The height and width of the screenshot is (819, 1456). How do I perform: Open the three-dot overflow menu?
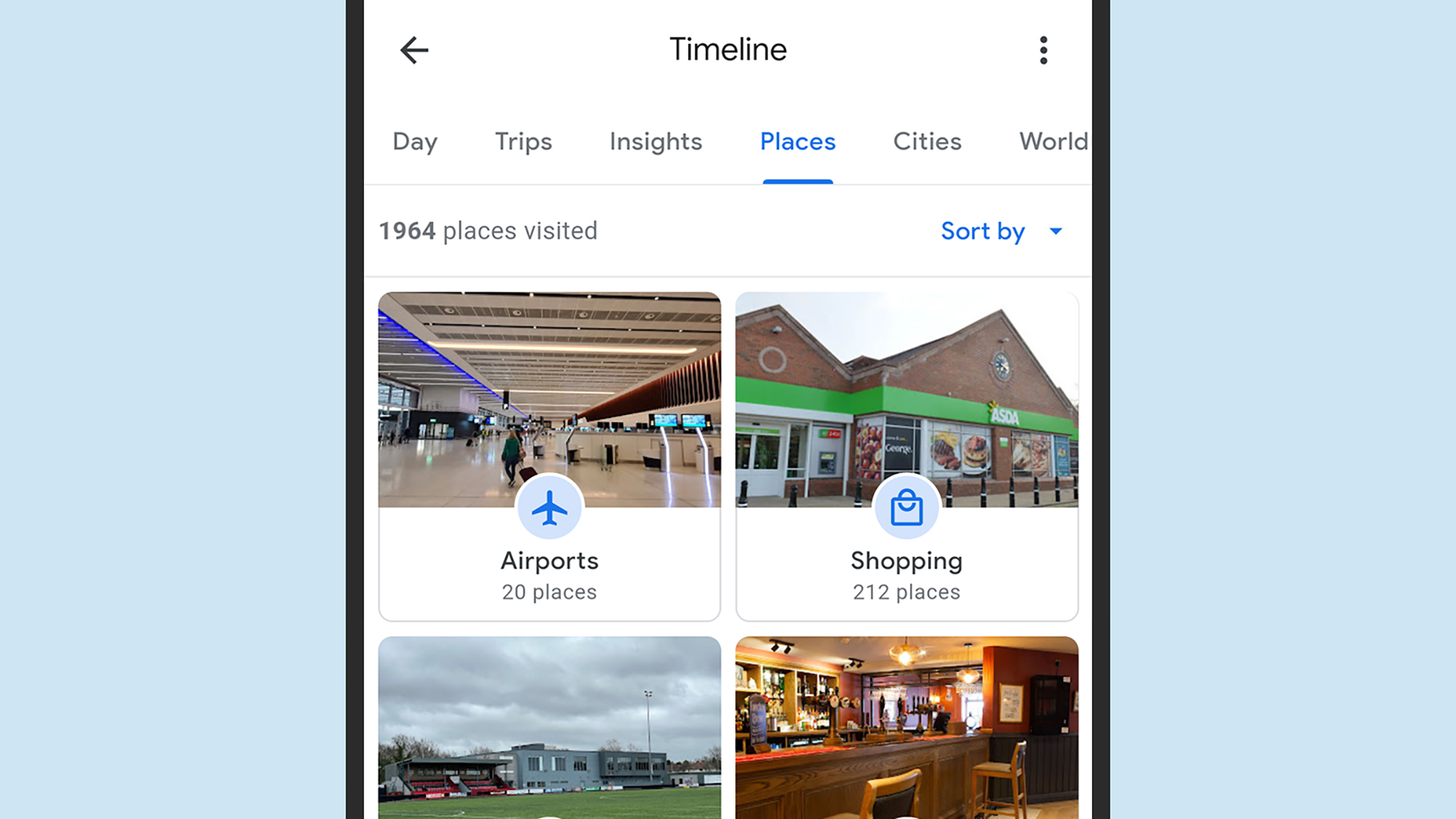[1043, 50]
